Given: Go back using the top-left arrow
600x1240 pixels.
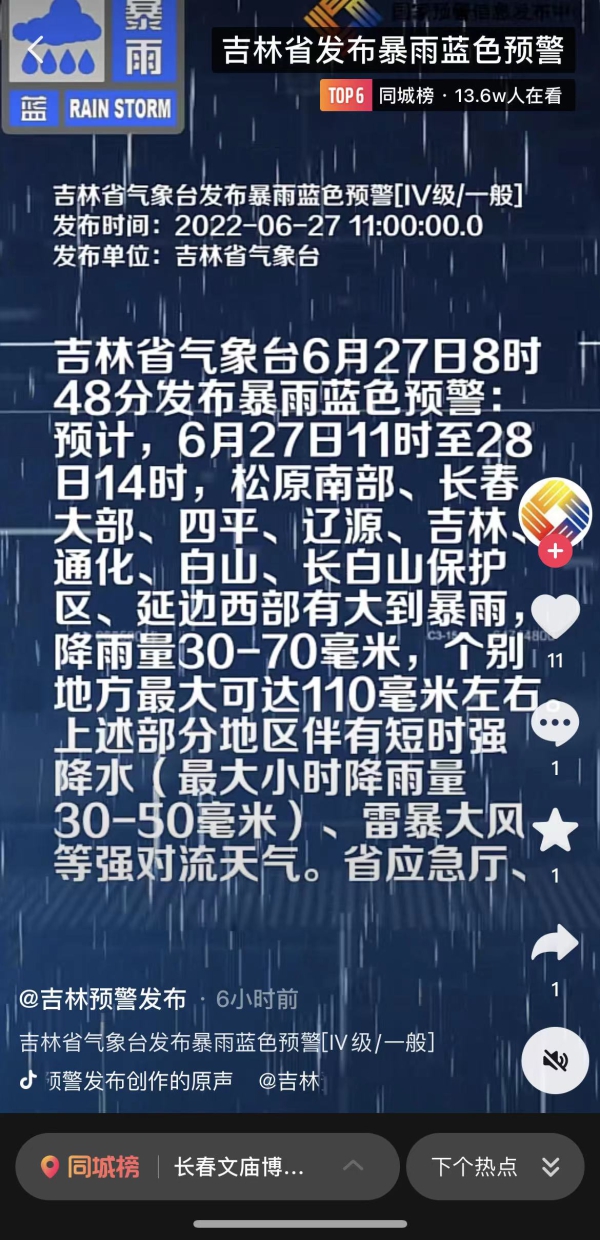Looking at the screenshot, I should pos(36,50).
